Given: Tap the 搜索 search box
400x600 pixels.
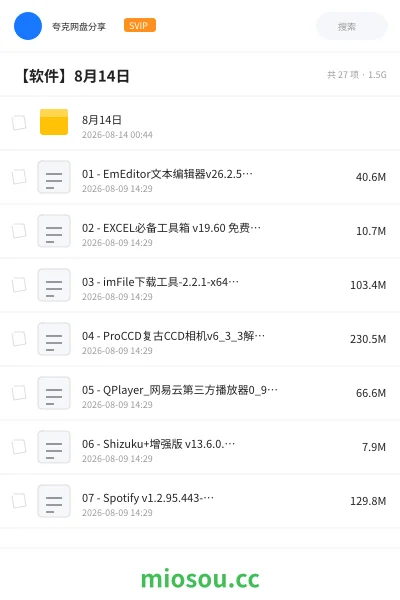Looking at the screenshot, I should (351, 26).
